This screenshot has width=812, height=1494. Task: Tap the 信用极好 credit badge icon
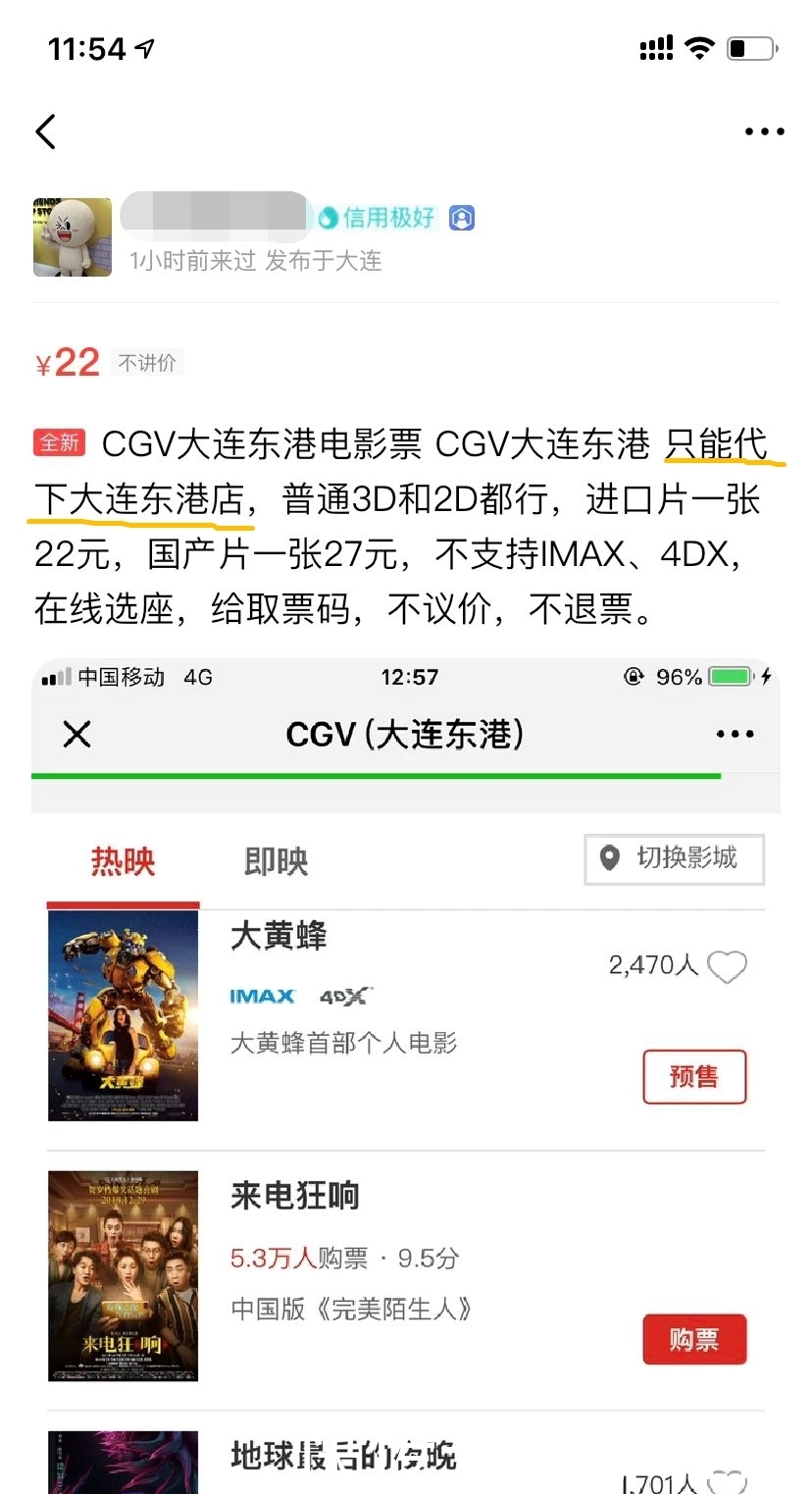pos(330,218)
